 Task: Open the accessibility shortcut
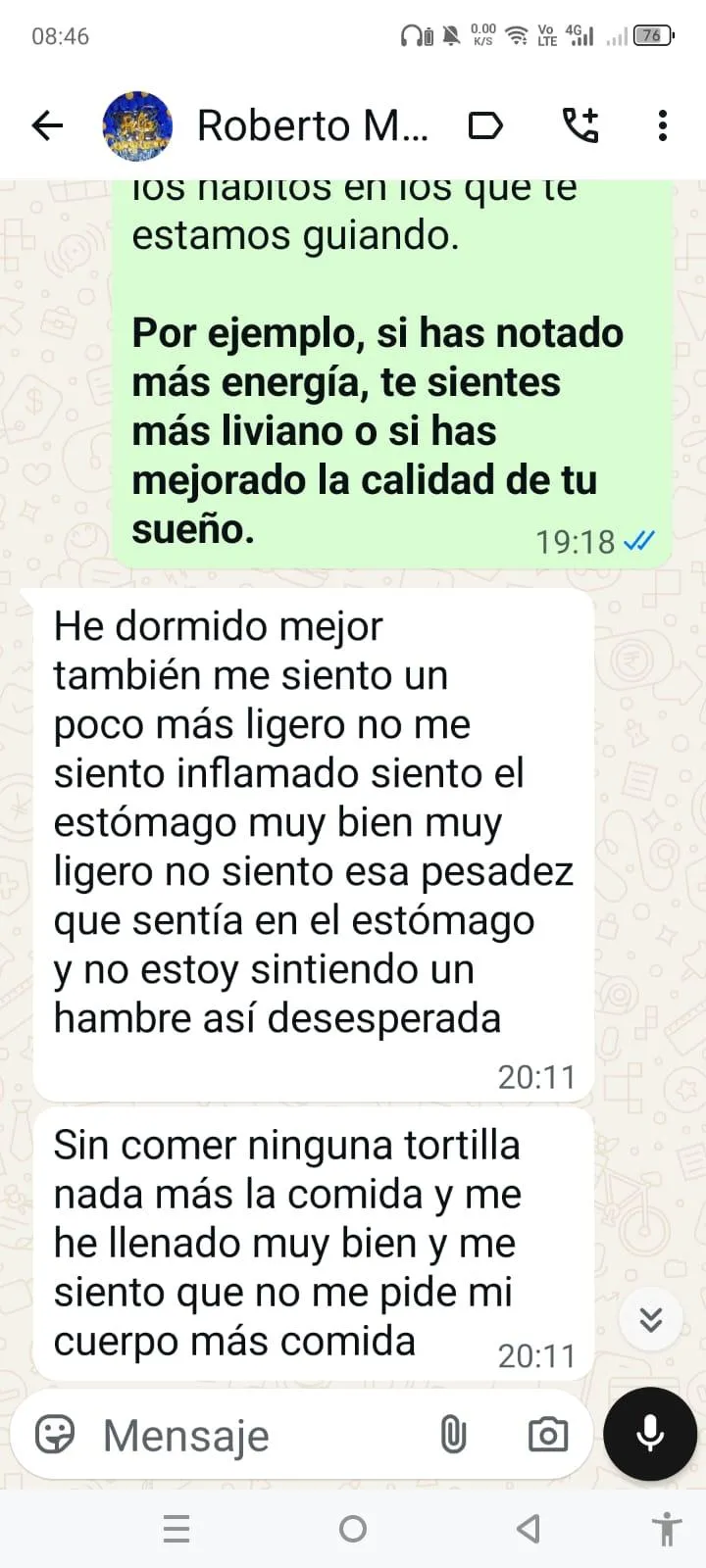click(667, 1529)
